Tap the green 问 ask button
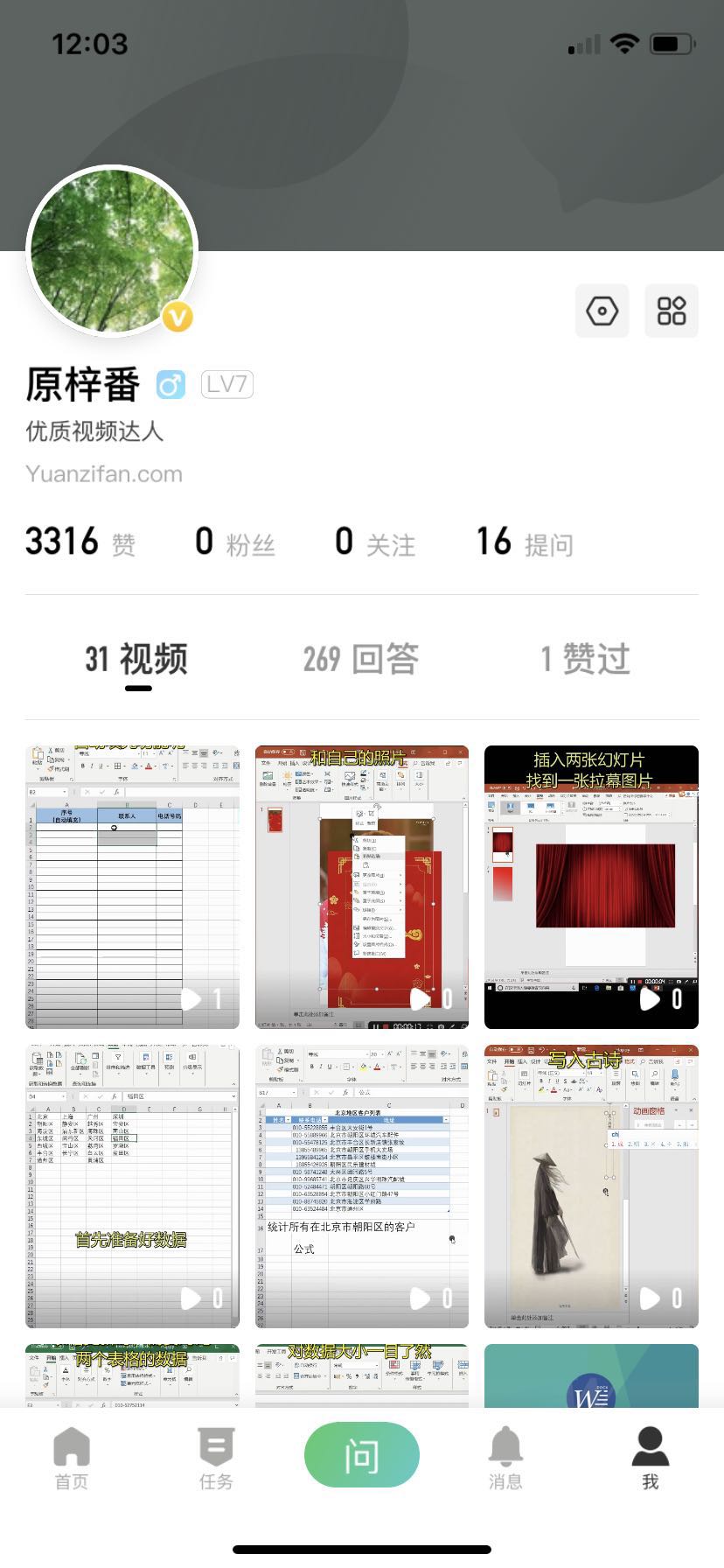This screenshot has height=1568, width=724. click(x=362, y=1454)
